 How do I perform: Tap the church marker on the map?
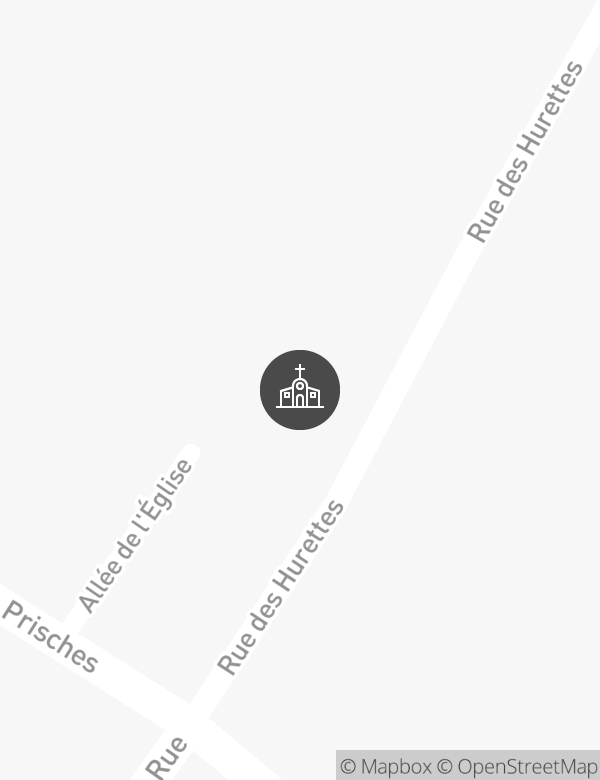[300, 390]
